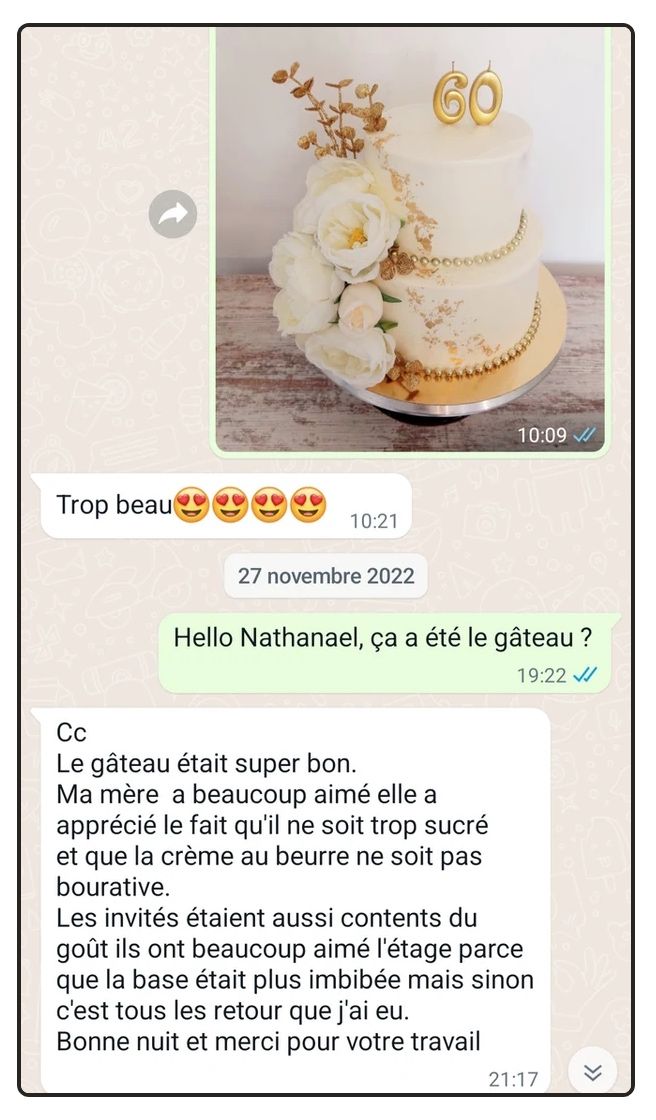
Task: Open the 60th birthday cake photo
Action: (x=410, y=240)
